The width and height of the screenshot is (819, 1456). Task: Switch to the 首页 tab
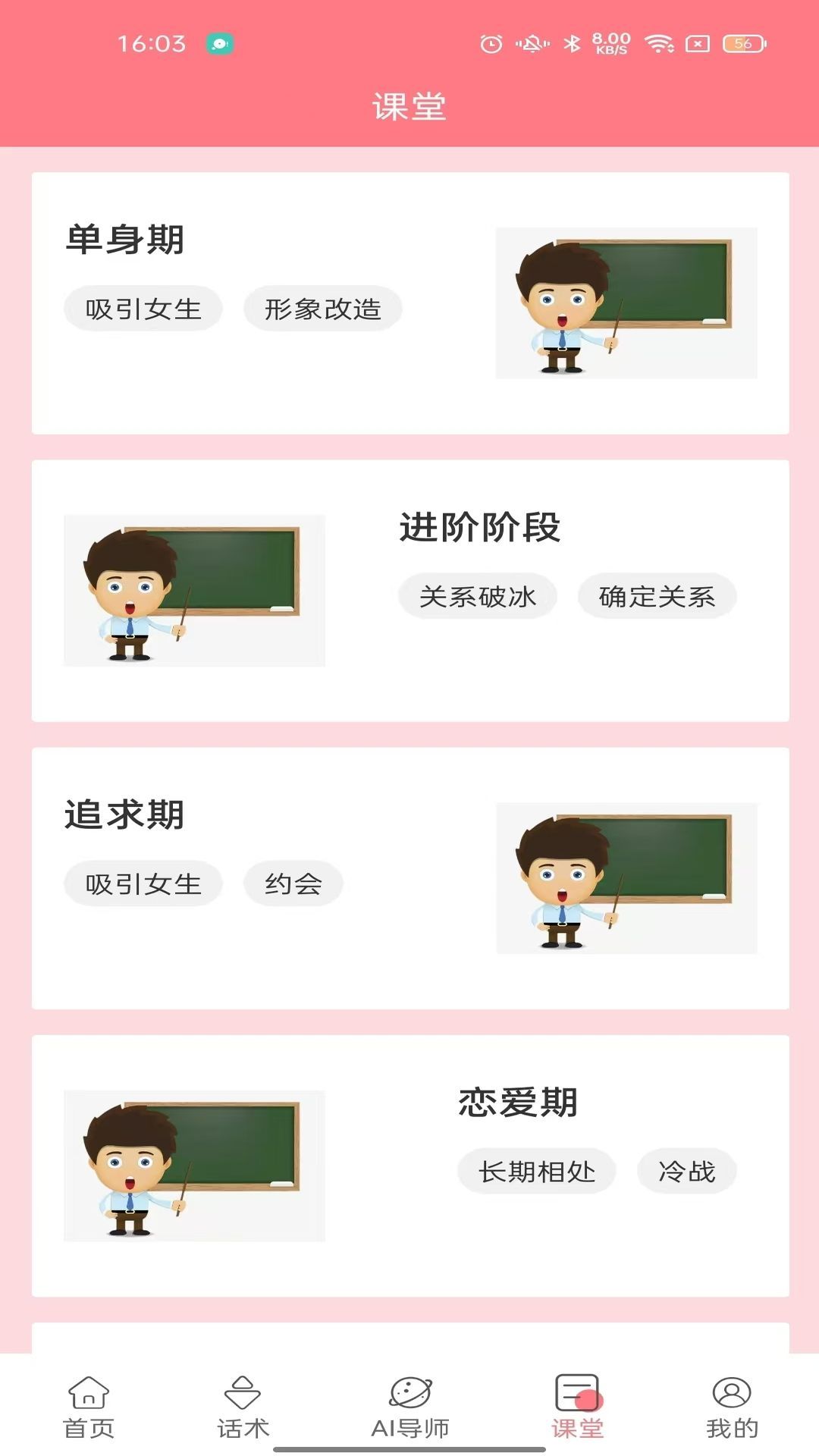(x=89, y=1407)
